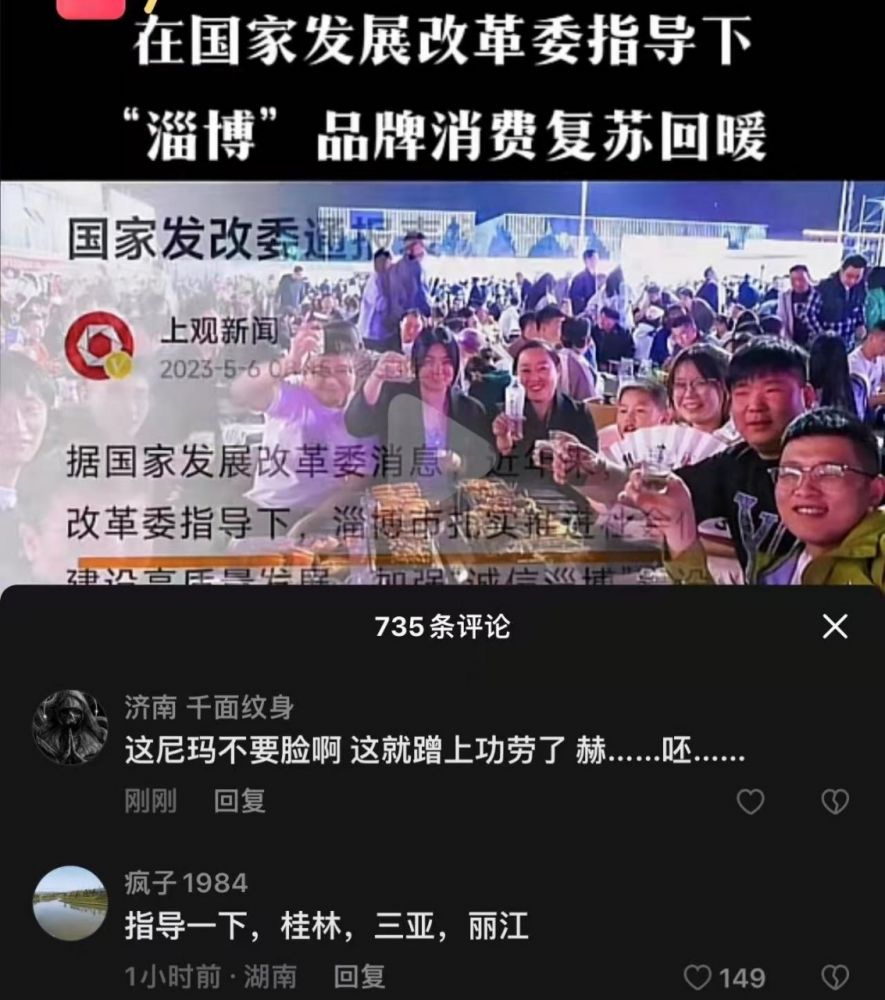Close the 735条评论 comments panel
Image resolution: width=885 pixels, height=1000 pixels.
(834, 627)
